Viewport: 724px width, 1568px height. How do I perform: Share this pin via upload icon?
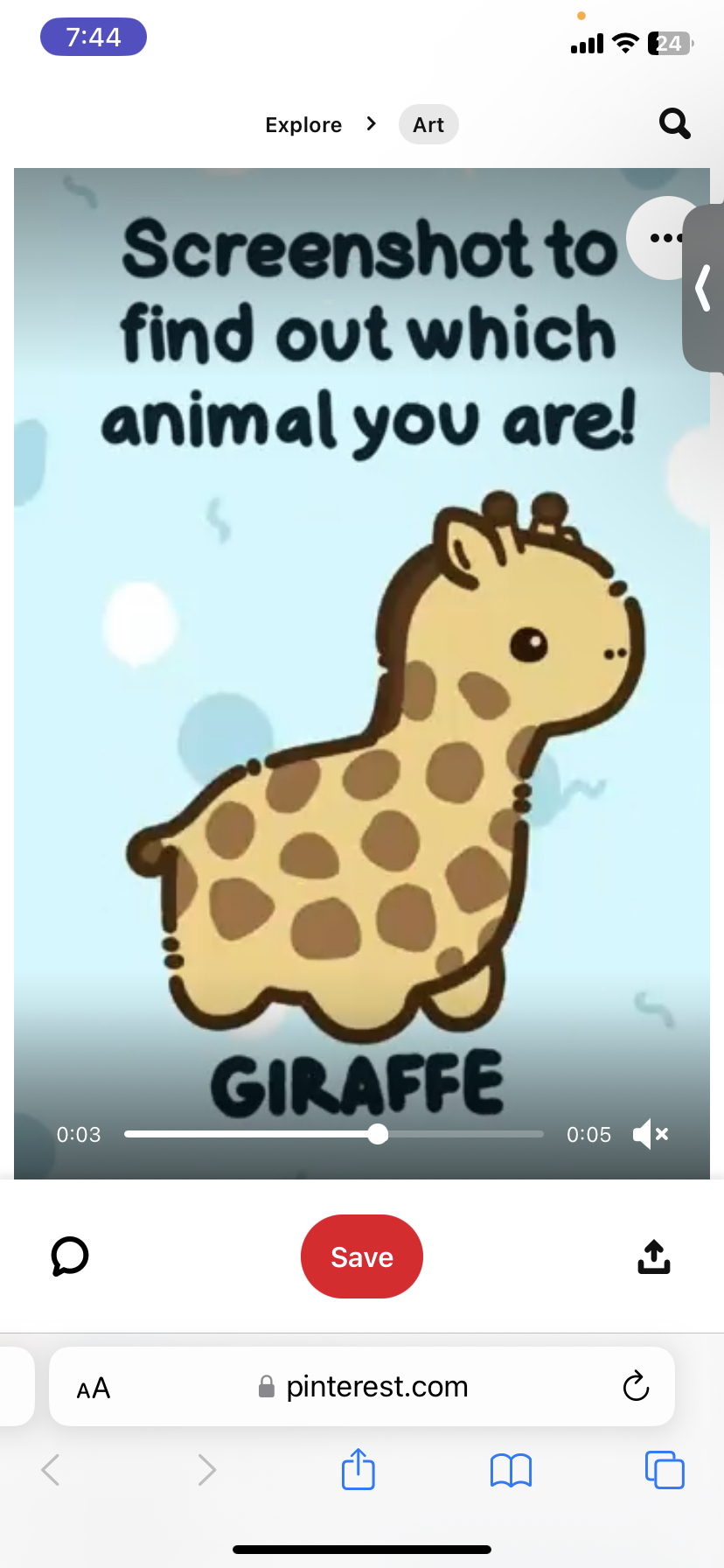point(654,1256)
